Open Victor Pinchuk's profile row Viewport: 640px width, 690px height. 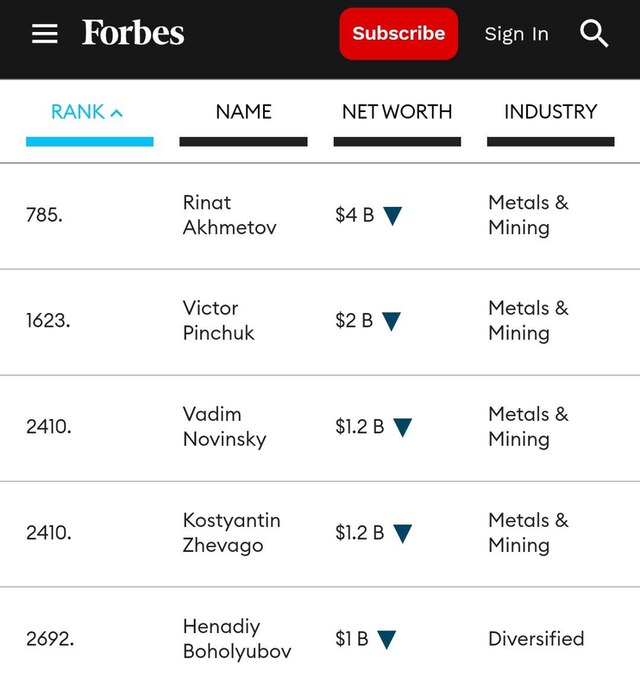[219, 321]
